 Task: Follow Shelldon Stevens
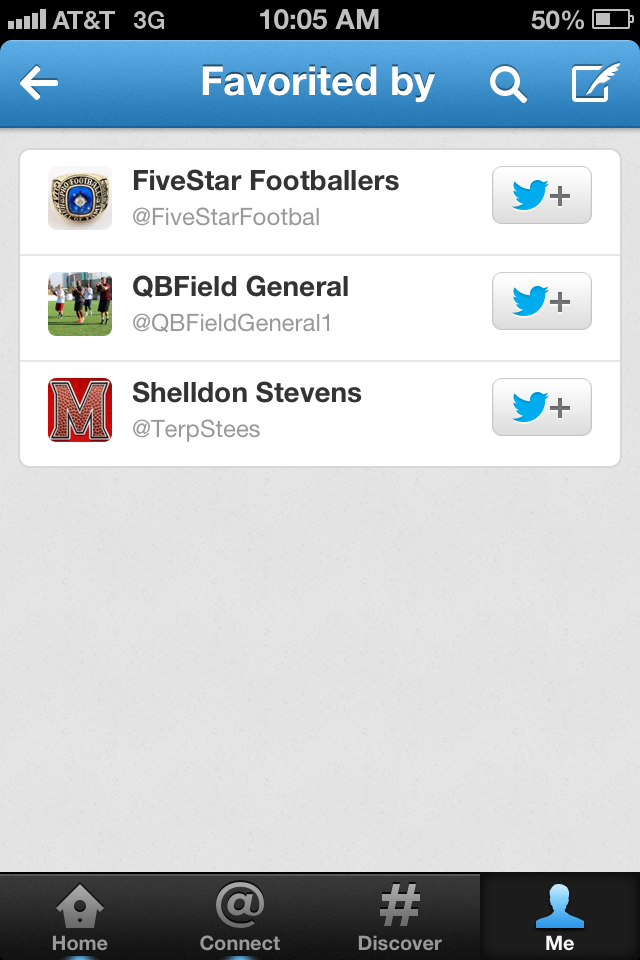pyautogui.click(x=541, y=407)
